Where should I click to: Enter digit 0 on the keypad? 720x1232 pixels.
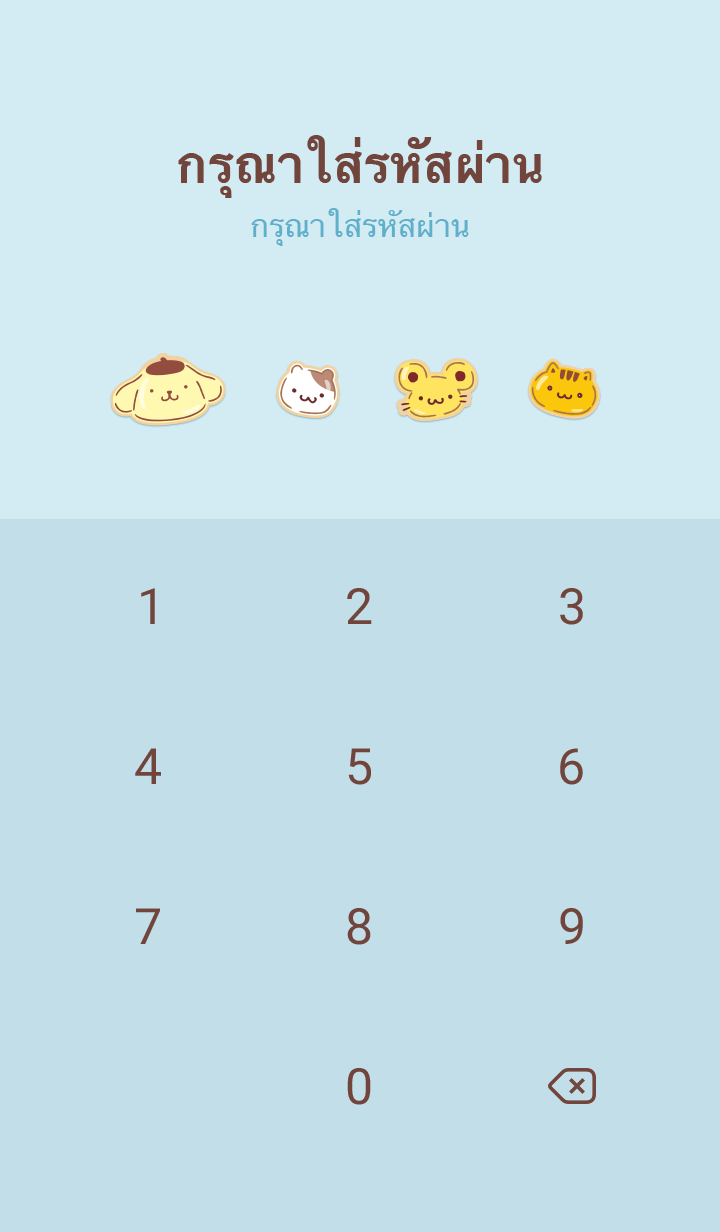(x=359, y=1087)
